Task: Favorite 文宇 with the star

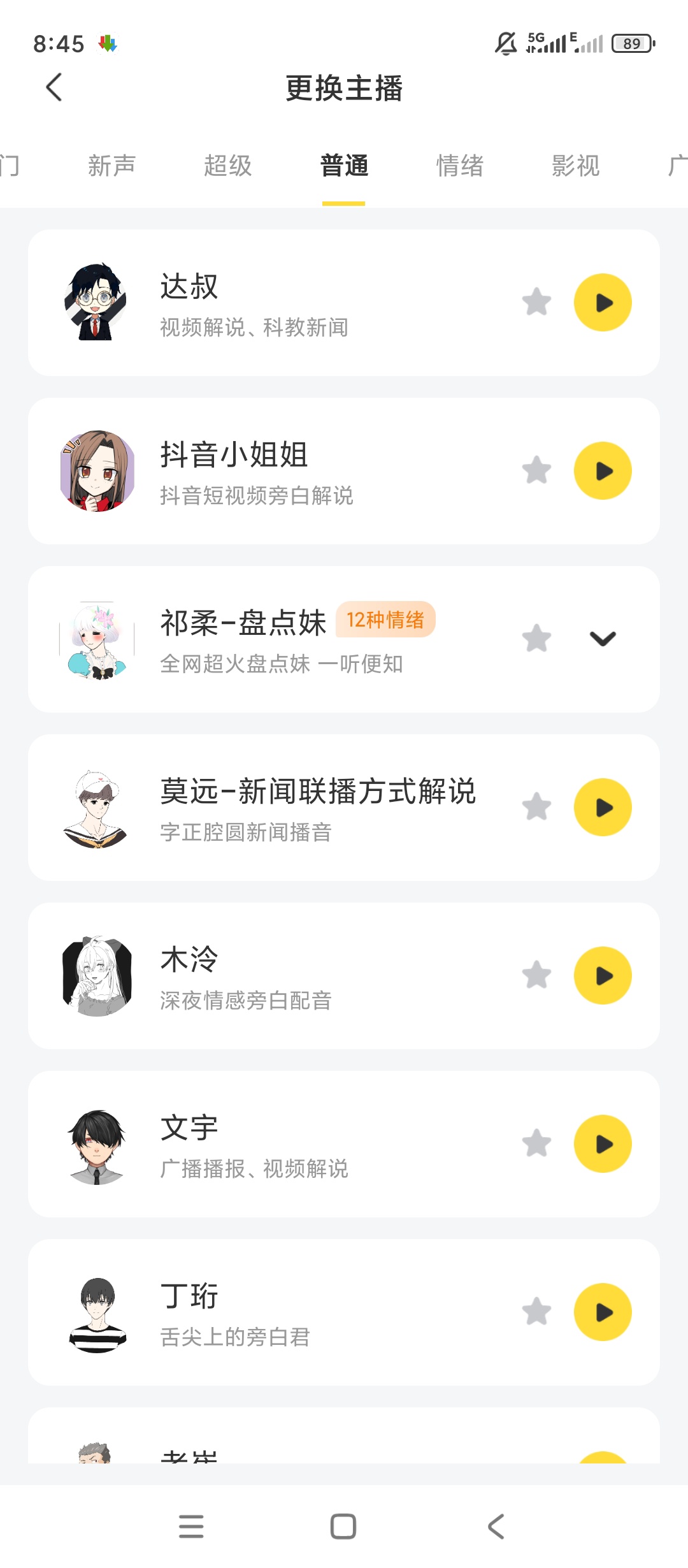Action: 536,1143
